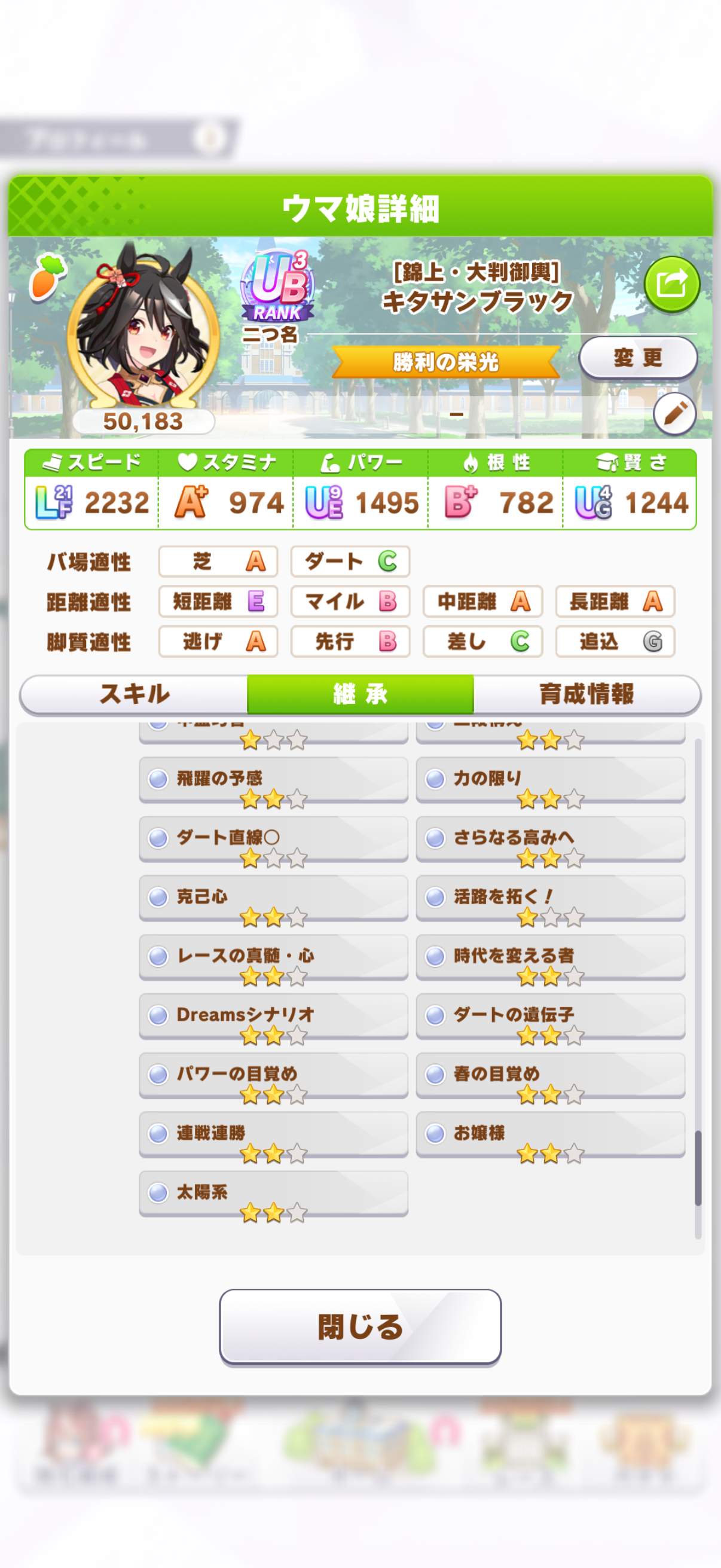
Task: View the レースの真髄・心 factor
Action: (x=273, y=956)
